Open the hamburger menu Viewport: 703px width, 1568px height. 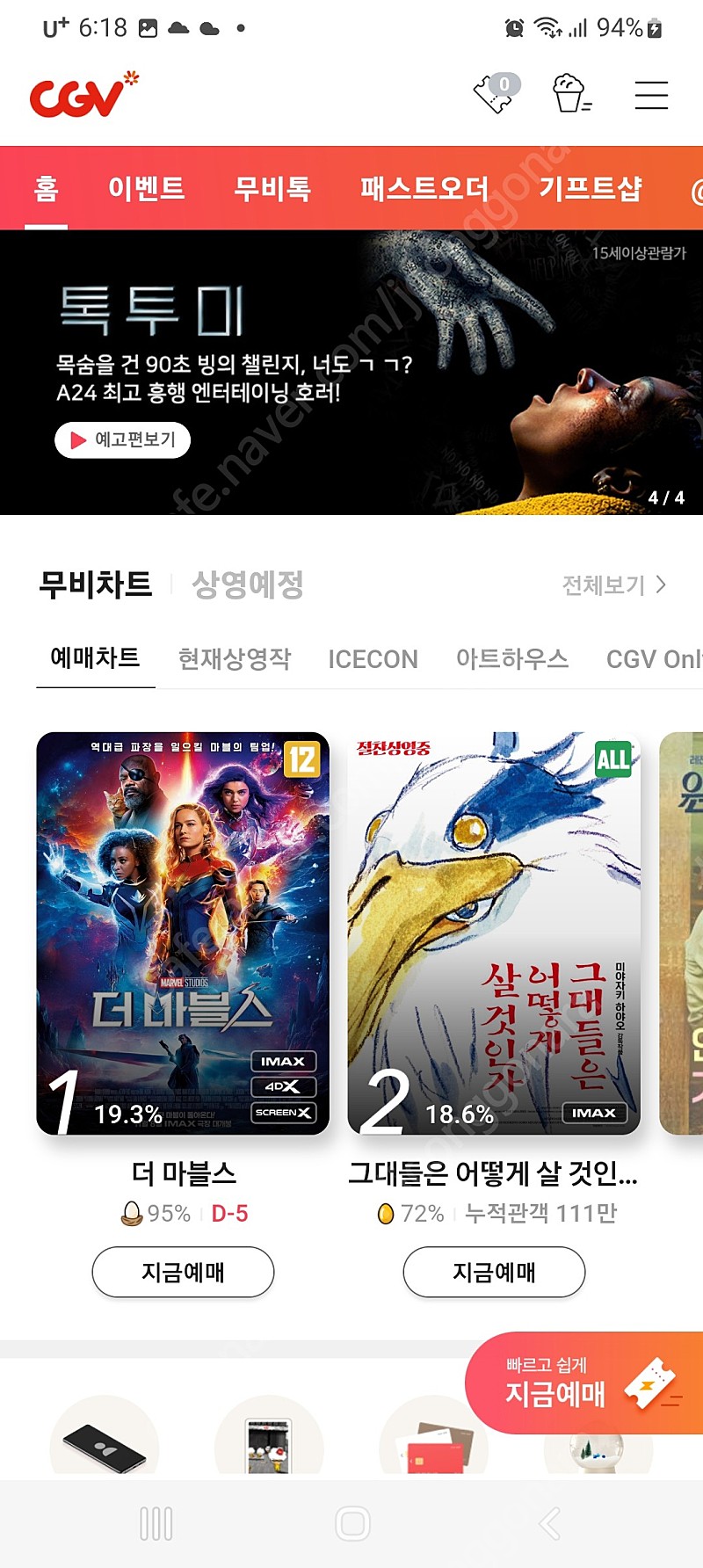649,95
